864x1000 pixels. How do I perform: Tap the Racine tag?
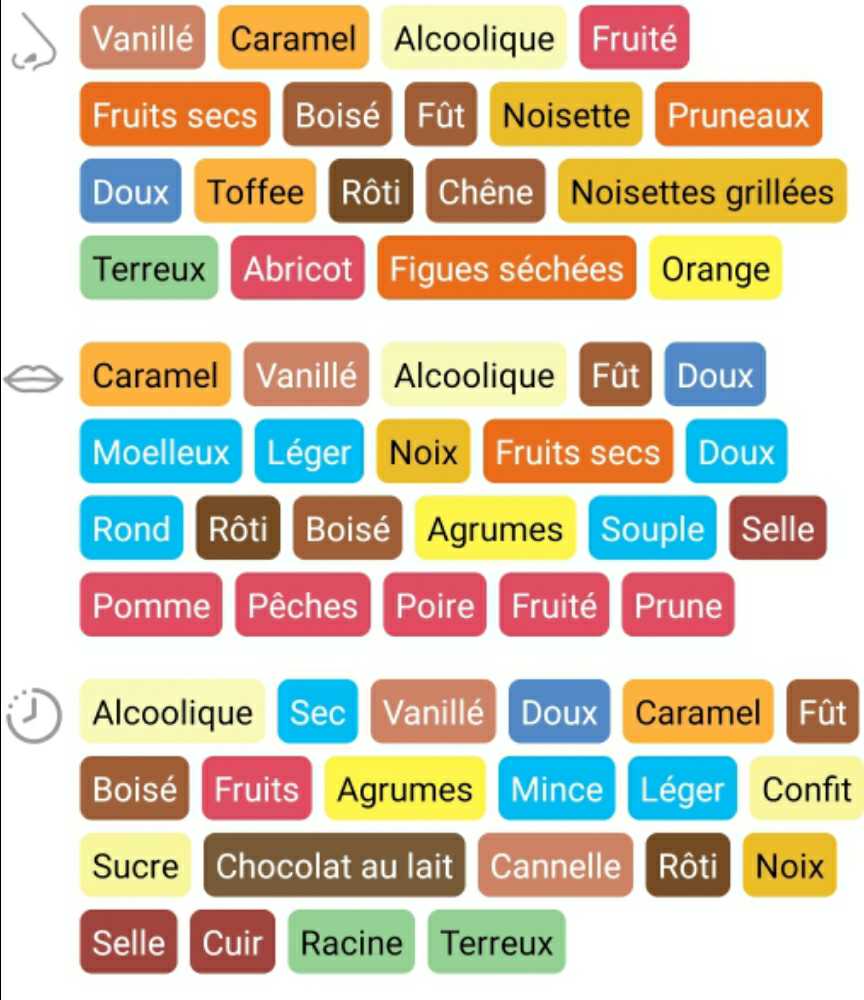point(351,942)
